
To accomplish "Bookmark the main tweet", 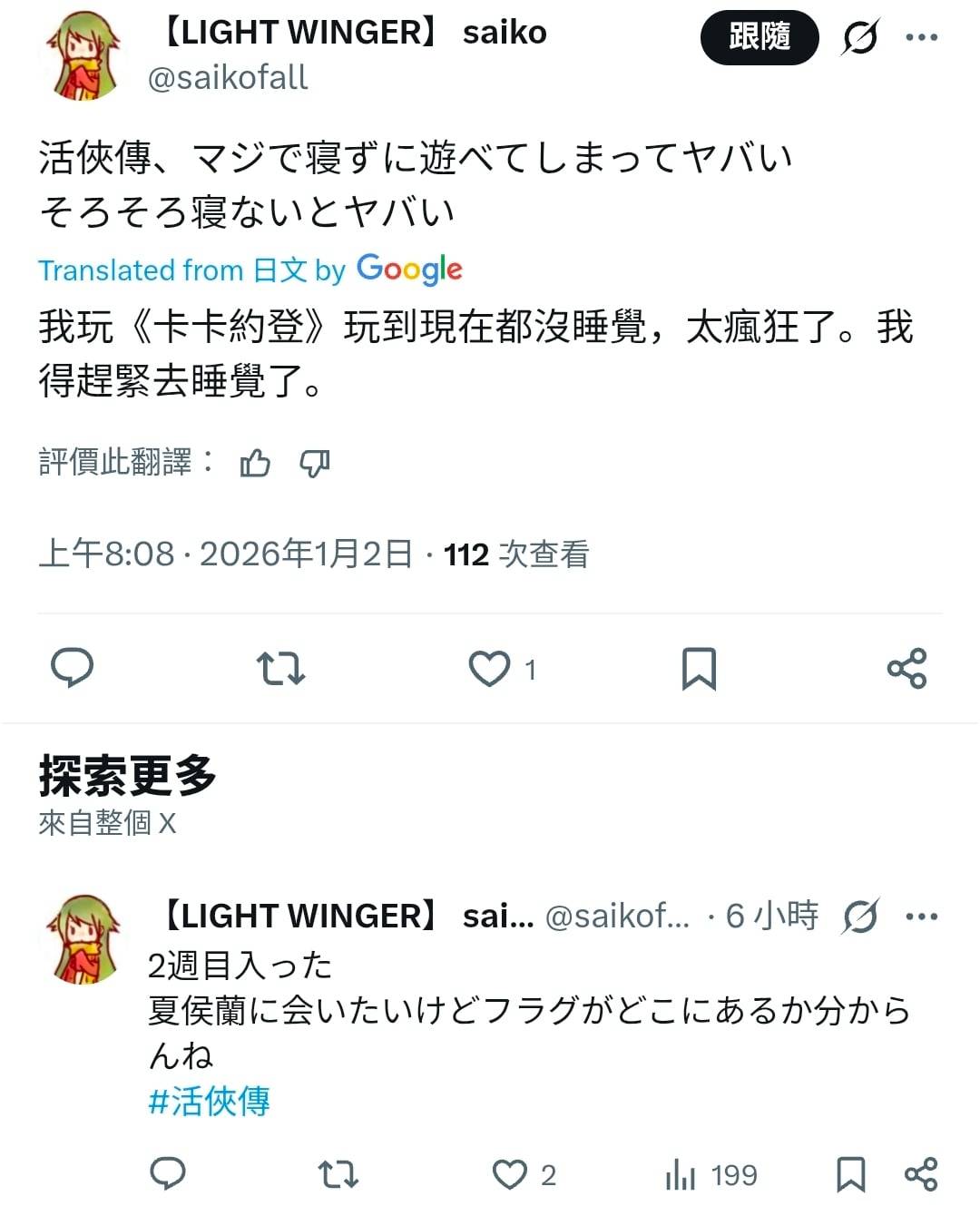I will coord(699,669).
